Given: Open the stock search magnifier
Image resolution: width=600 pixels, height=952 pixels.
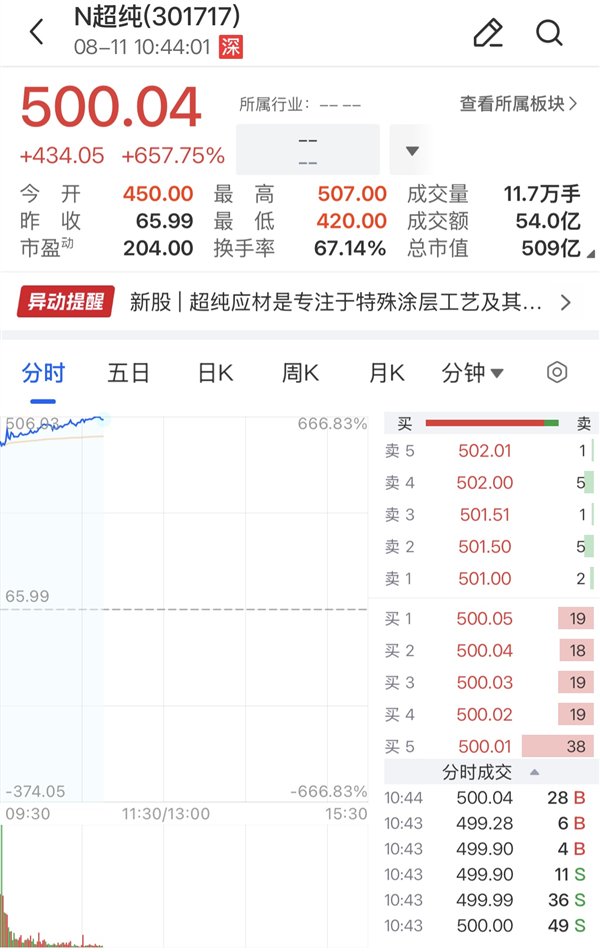Looking at the screenshot, I should coord(549,32).
